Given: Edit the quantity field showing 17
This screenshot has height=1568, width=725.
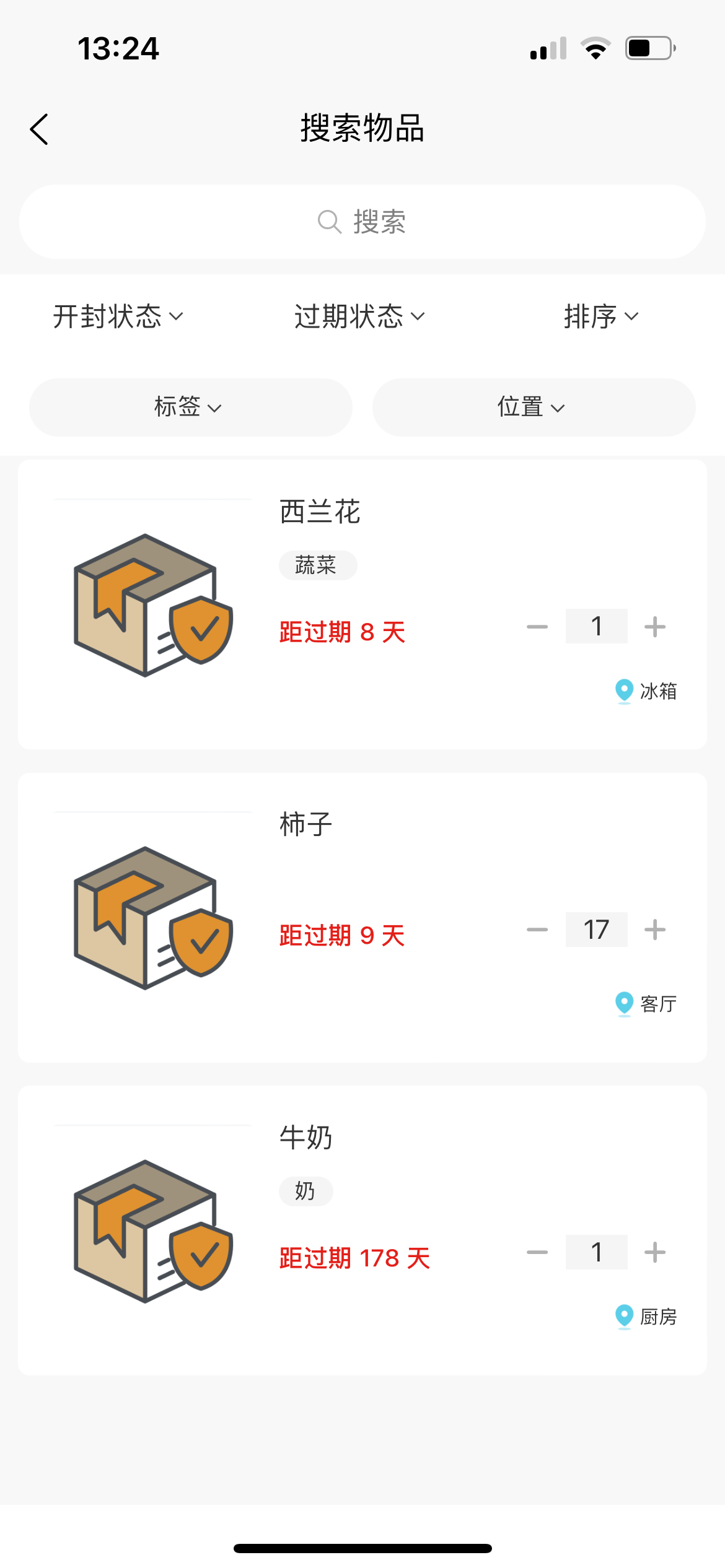Looking at the screenshot, I should point(596,929).
